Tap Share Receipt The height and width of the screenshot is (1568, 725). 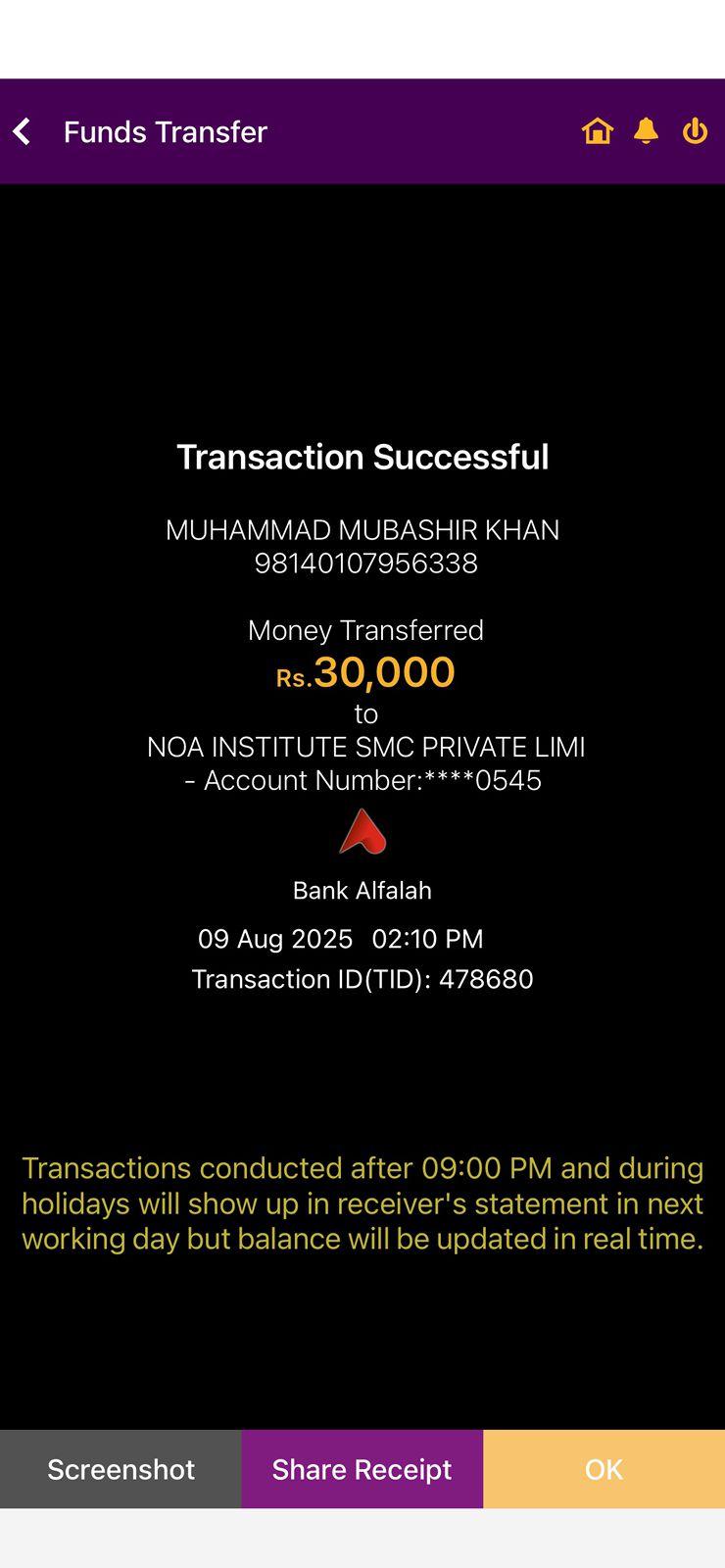coord(362,1469)
